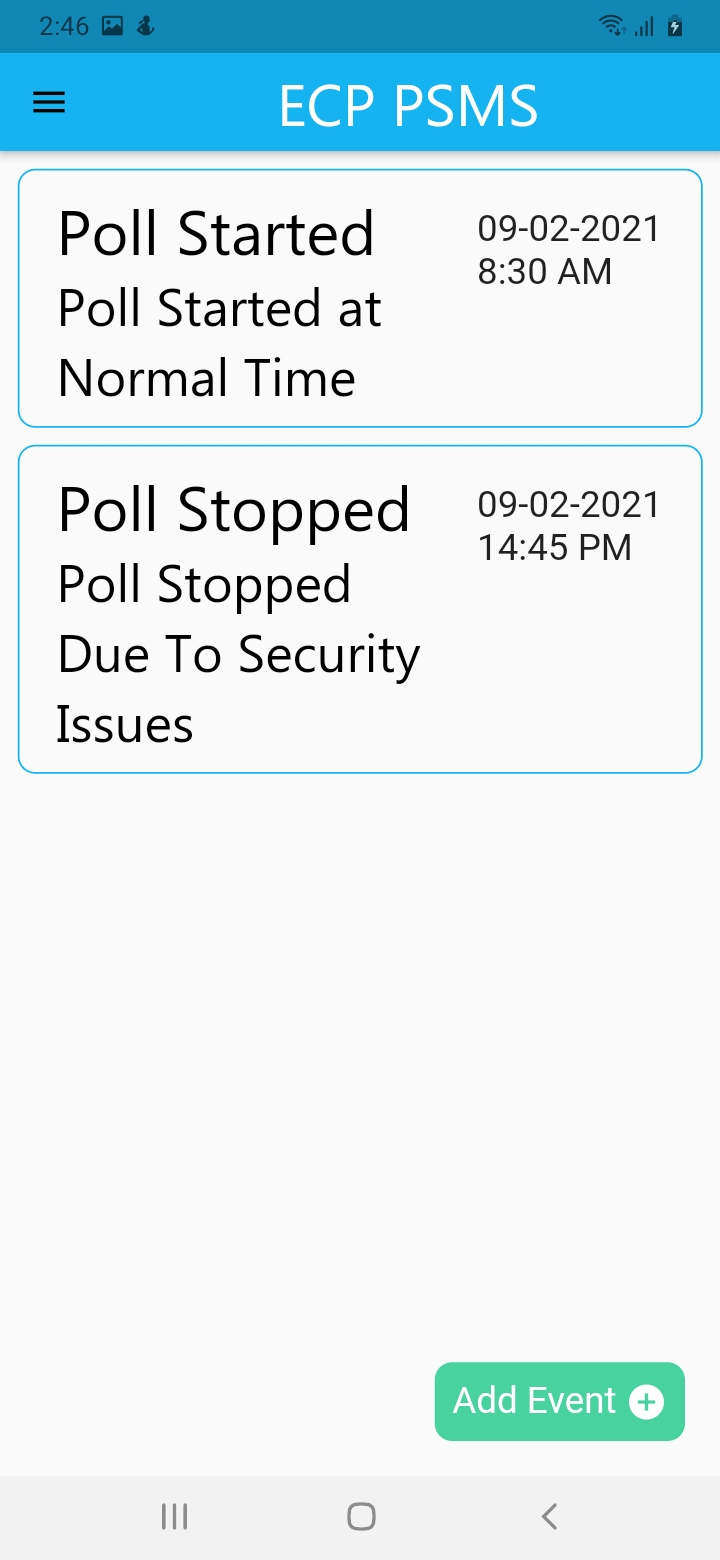The height and width of the screenshot is (1560, 720).
Task: Tap the Add Event button
Action: (x=559, y=1401)
